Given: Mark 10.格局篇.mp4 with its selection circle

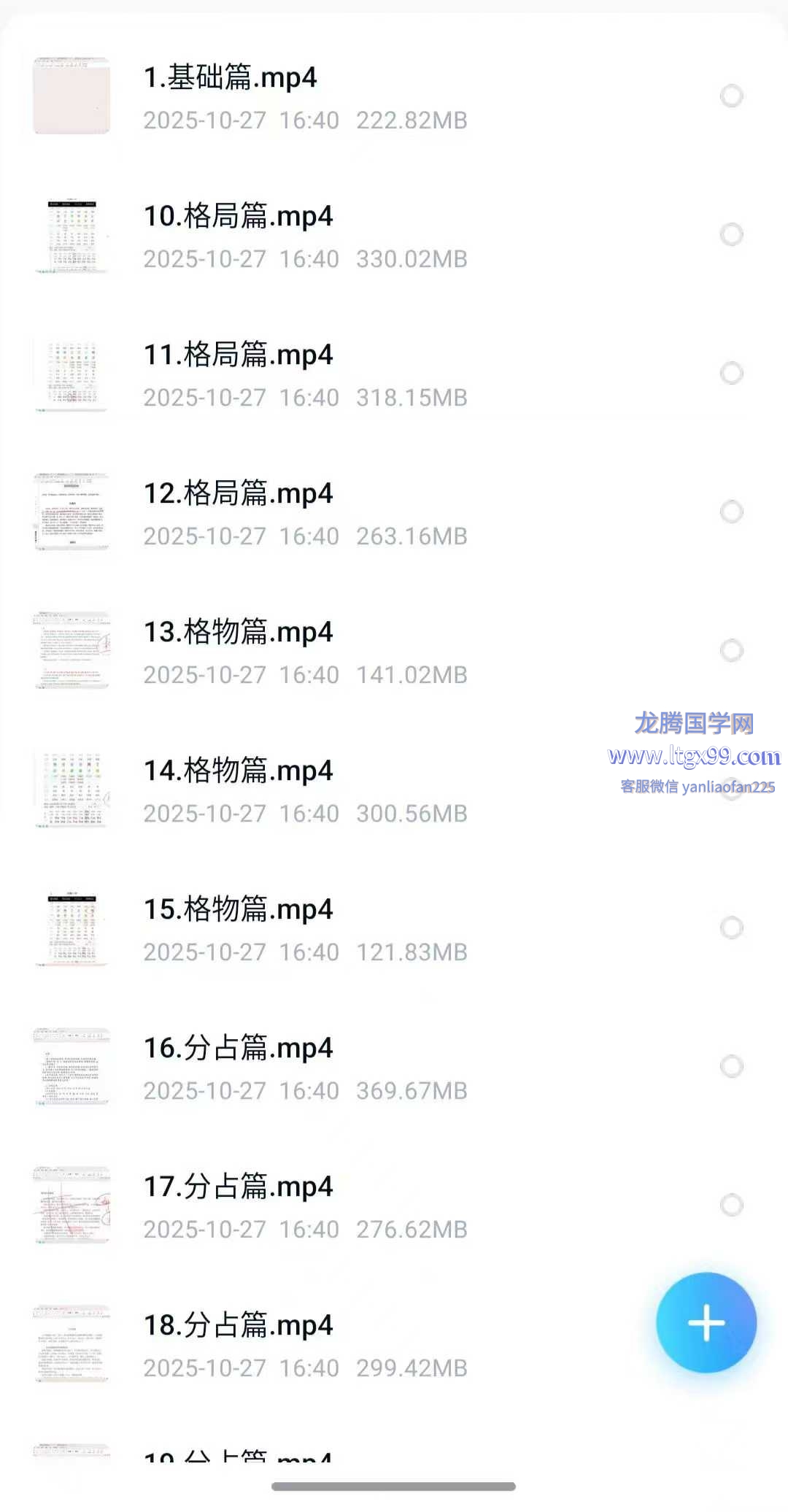Looking at the screenshot, I should (731, 234).
